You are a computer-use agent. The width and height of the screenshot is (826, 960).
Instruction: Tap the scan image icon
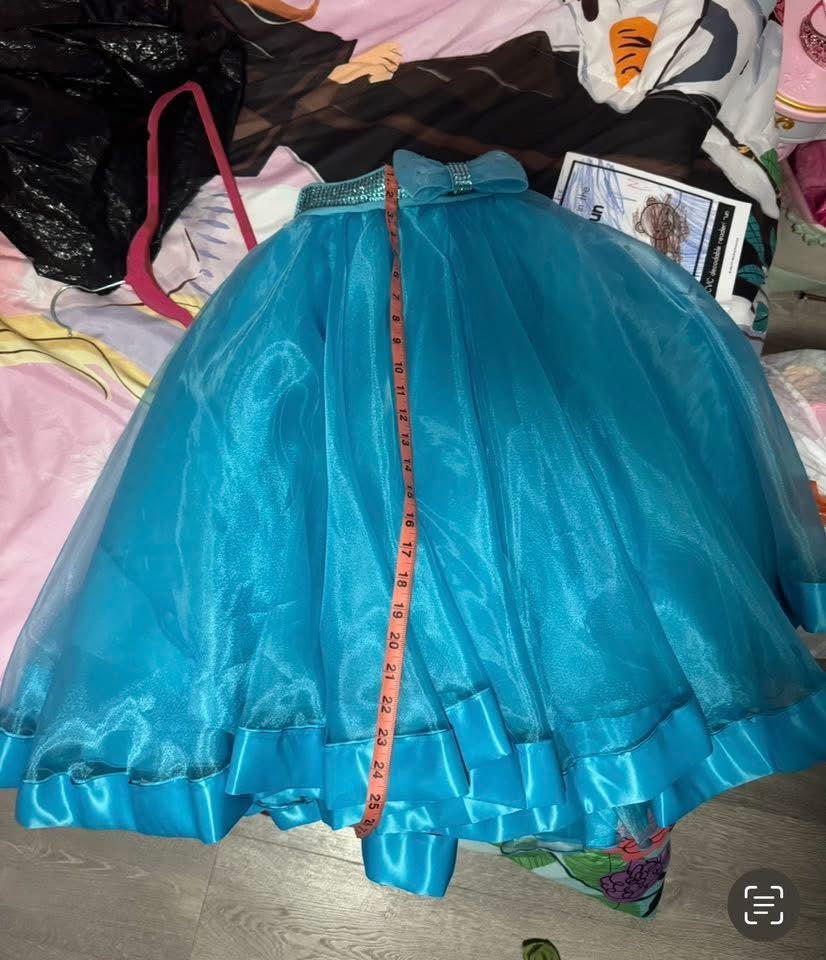click(763, 905)
